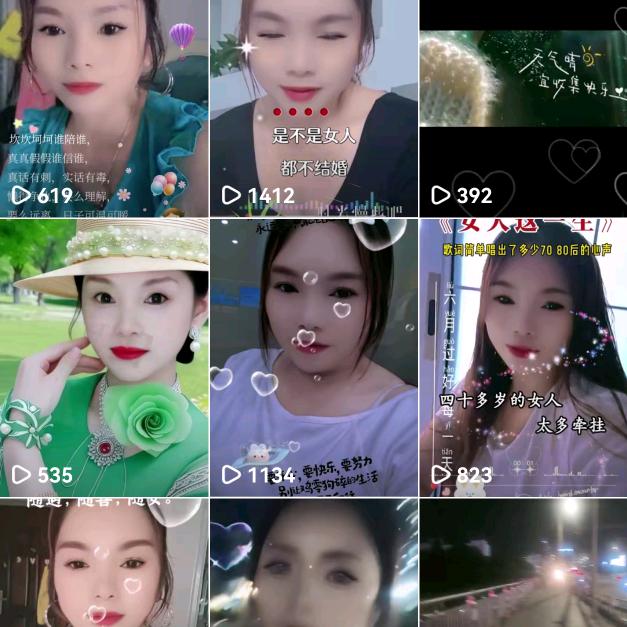Open the dark video with purple heart
Viewport: 627px width, 627px height.
tap(314, 565)
